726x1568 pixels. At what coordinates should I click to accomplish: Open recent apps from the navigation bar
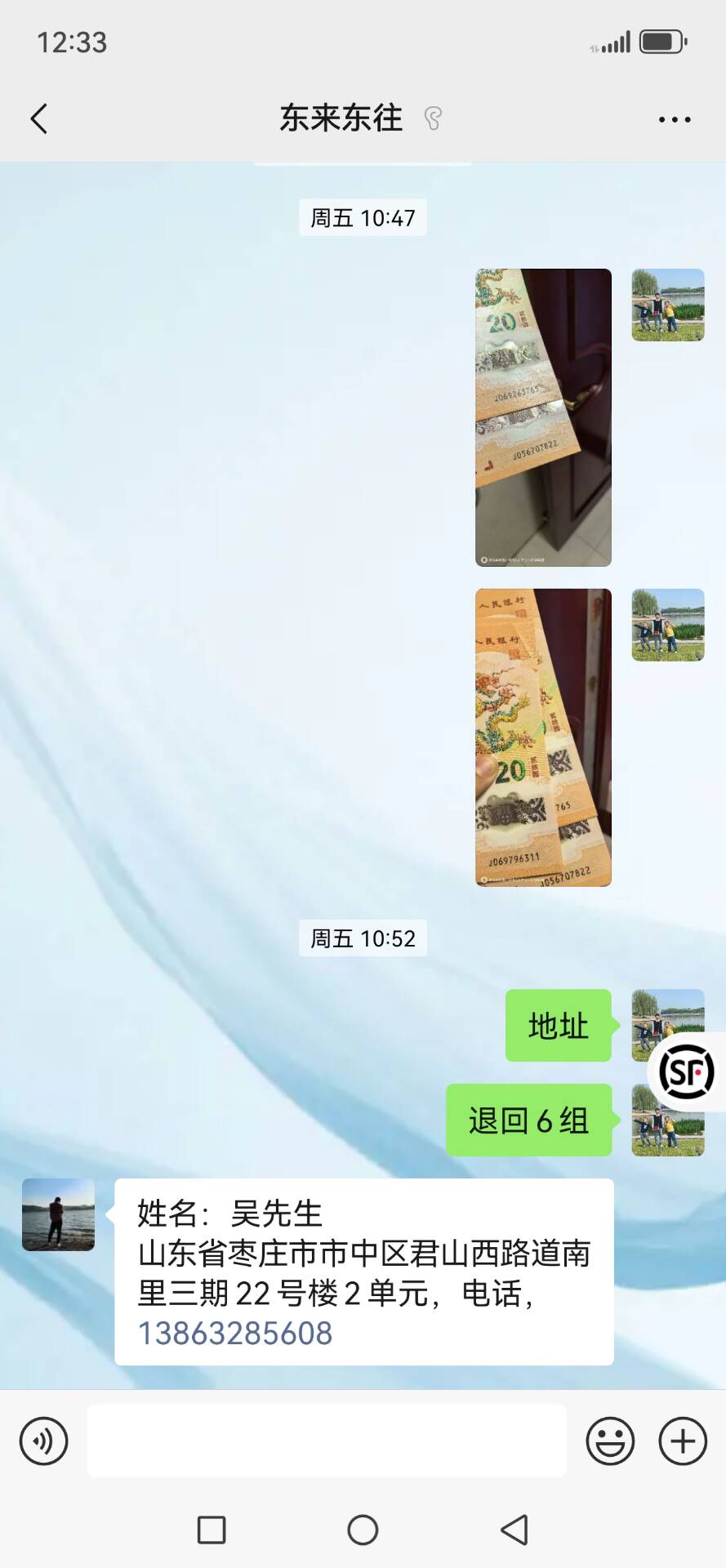click(x=212, y=1530)
